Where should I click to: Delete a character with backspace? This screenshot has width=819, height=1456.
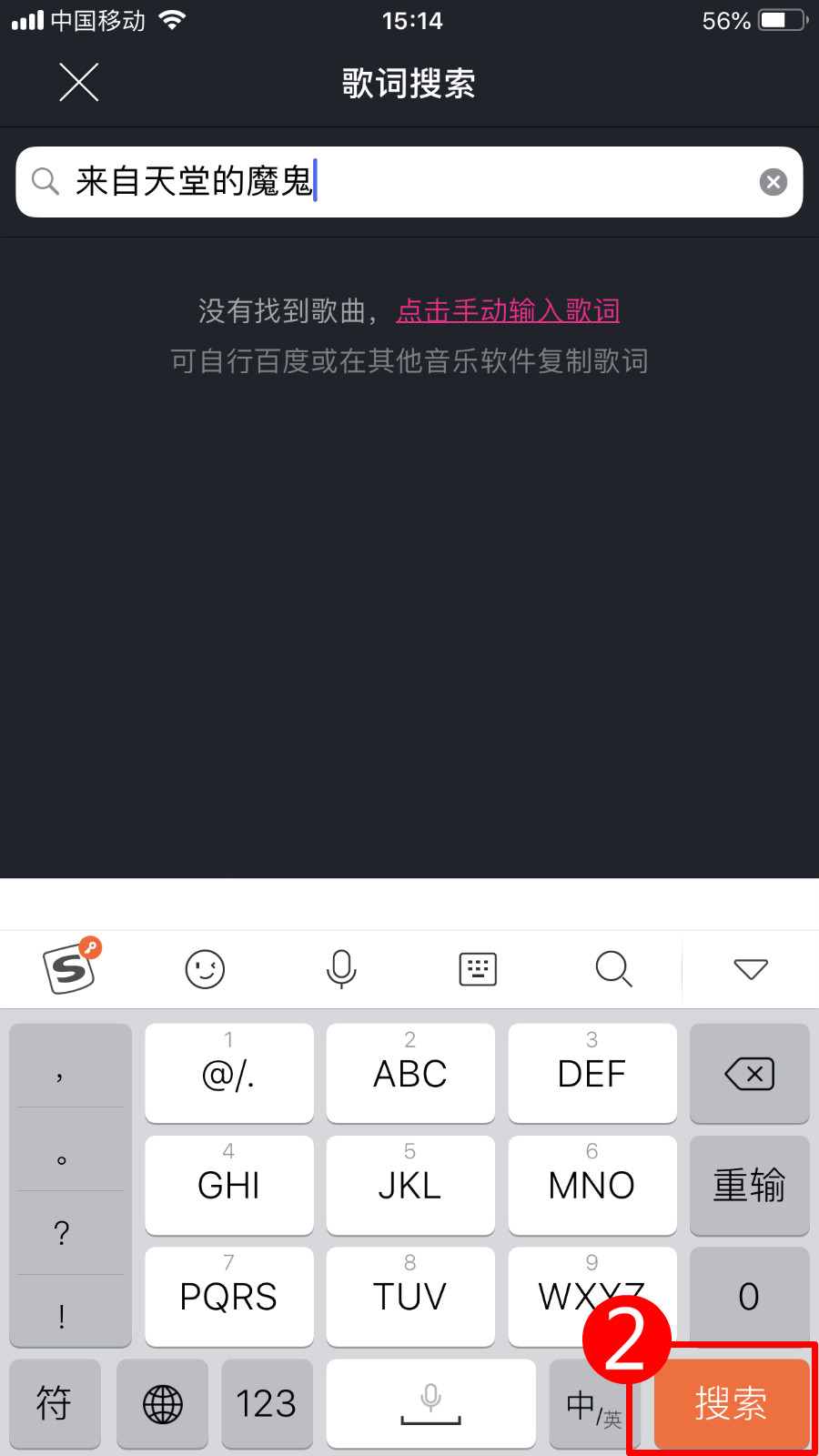coord(749,1074)
